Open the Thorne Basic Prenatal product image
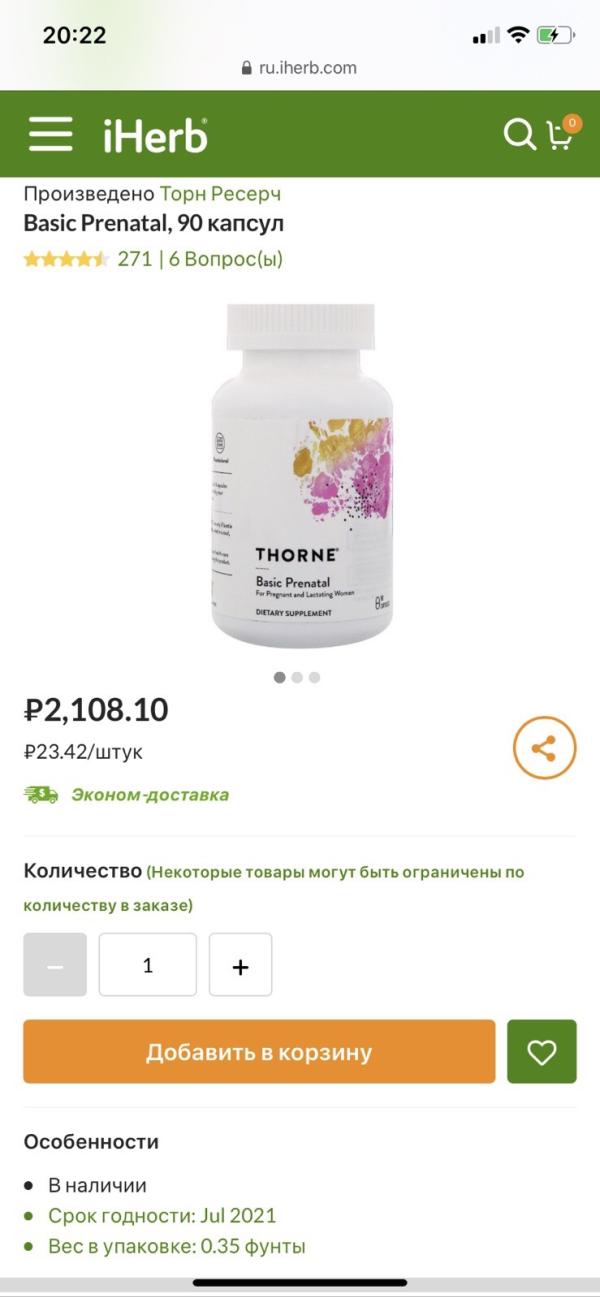The width and height of the screenshot is (600, 1297). tap(301, 475)
